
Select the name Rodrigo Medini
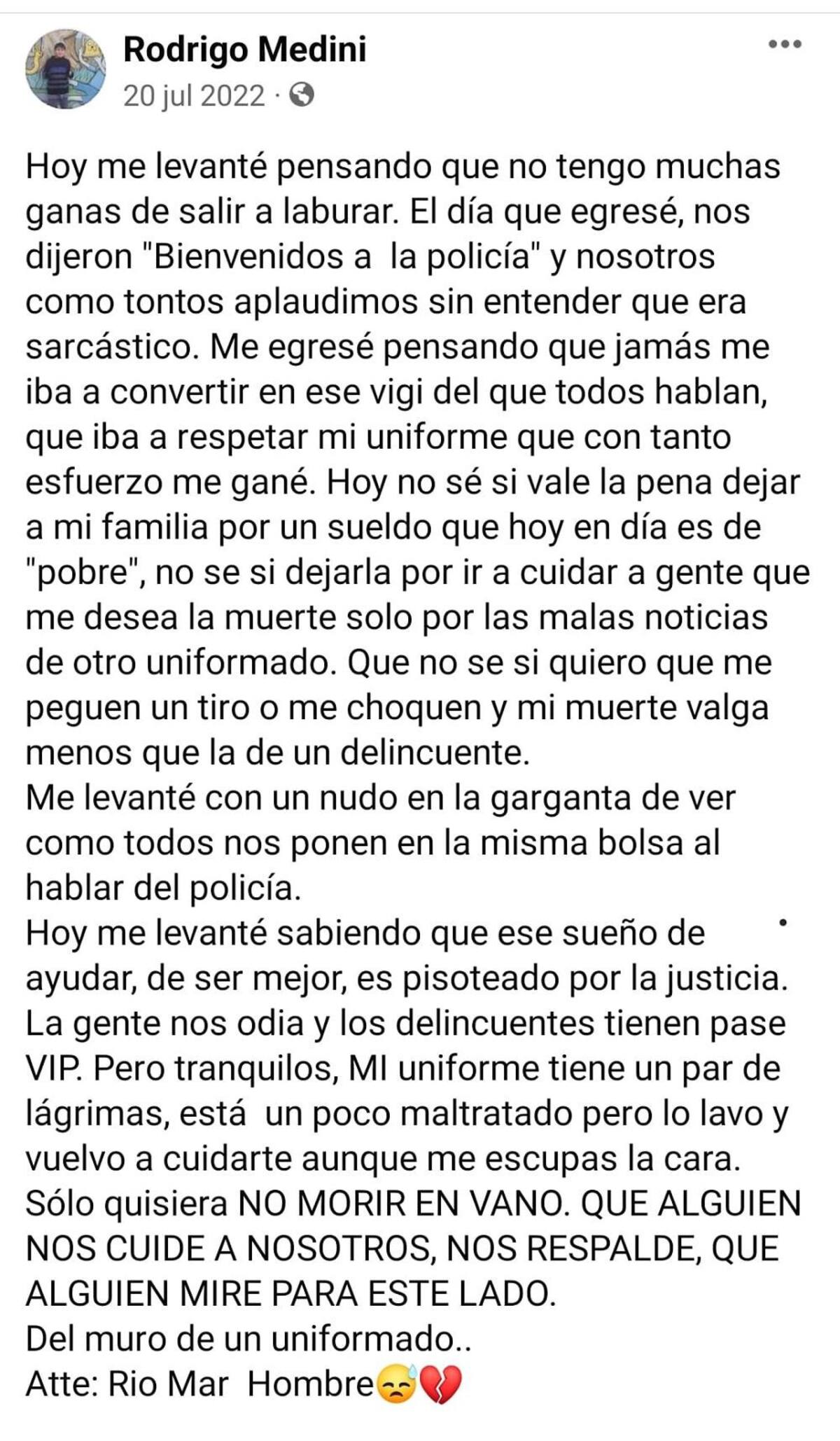247,47
